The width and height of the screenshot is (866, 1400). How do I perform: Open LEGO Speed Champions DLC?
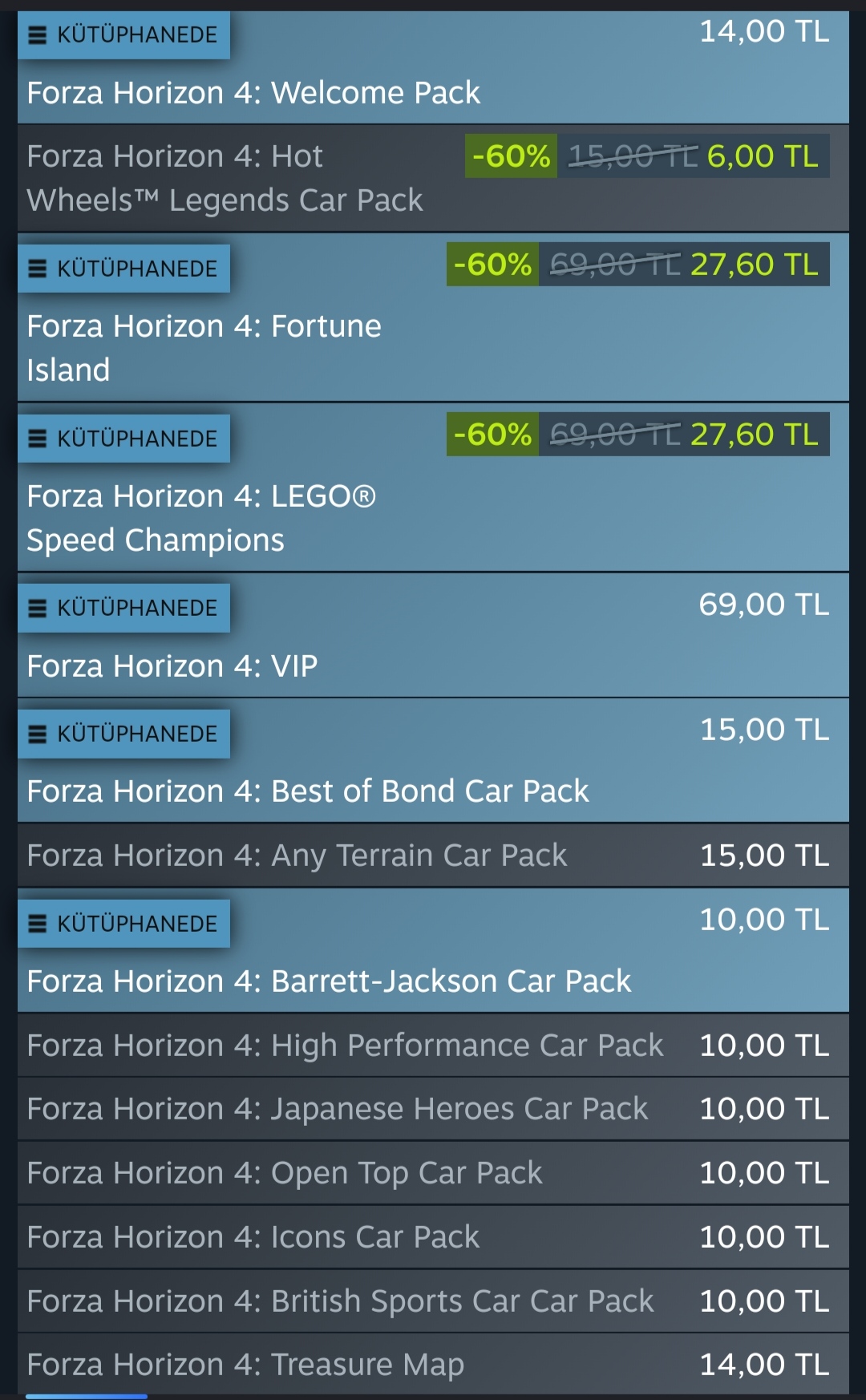[x=200, y=517]
